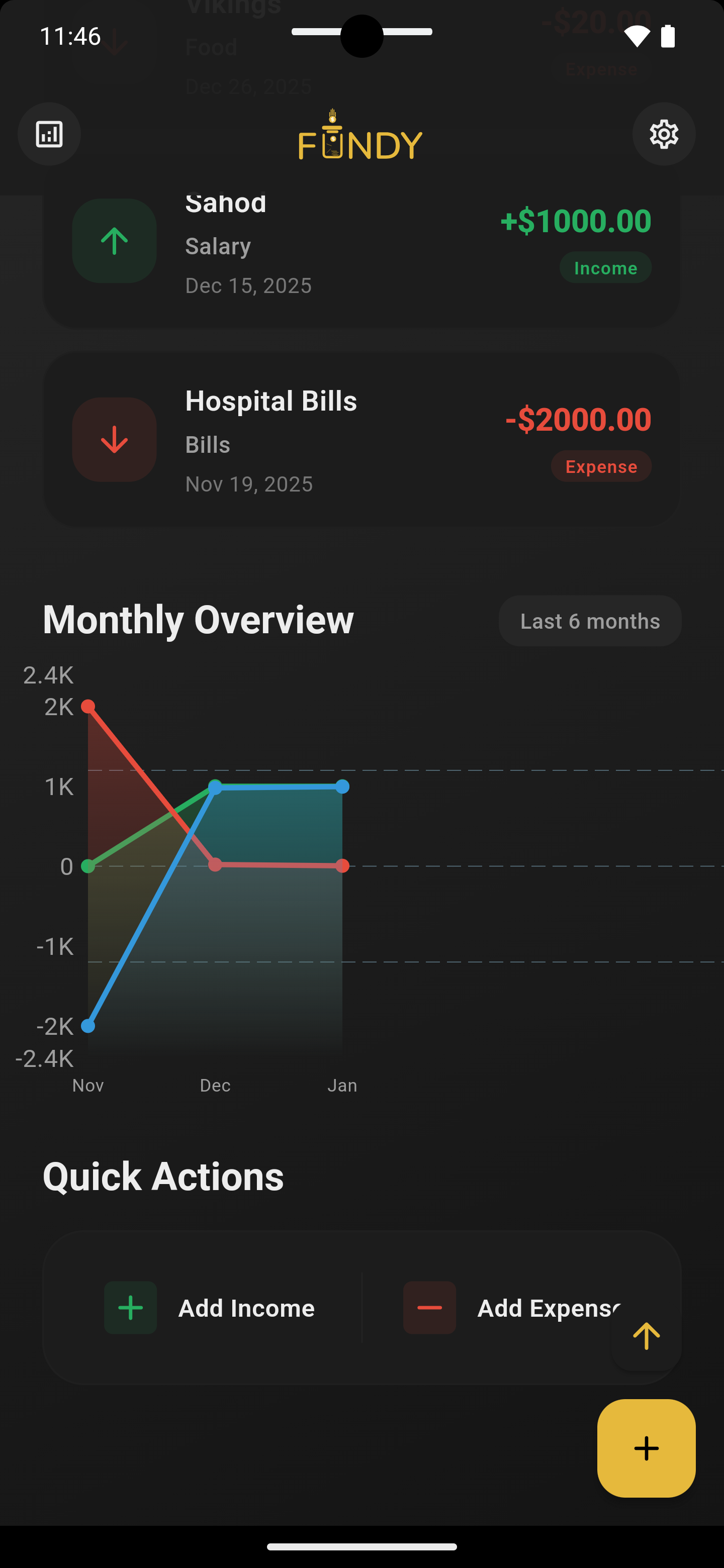This screenshot has width=724, height=1568.
Task: Open settings via the gear icon
Action: click(x=664, y=134)
